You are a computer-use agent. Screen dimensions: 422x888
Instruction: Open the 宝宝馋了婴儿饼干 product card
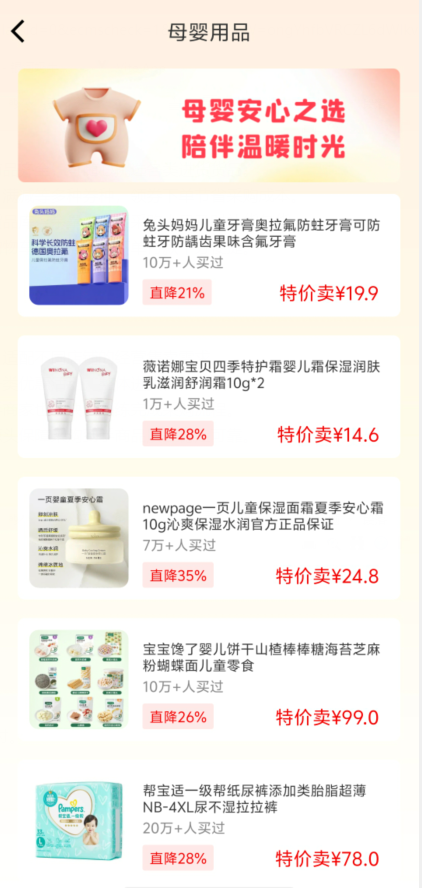pos(209,679)
